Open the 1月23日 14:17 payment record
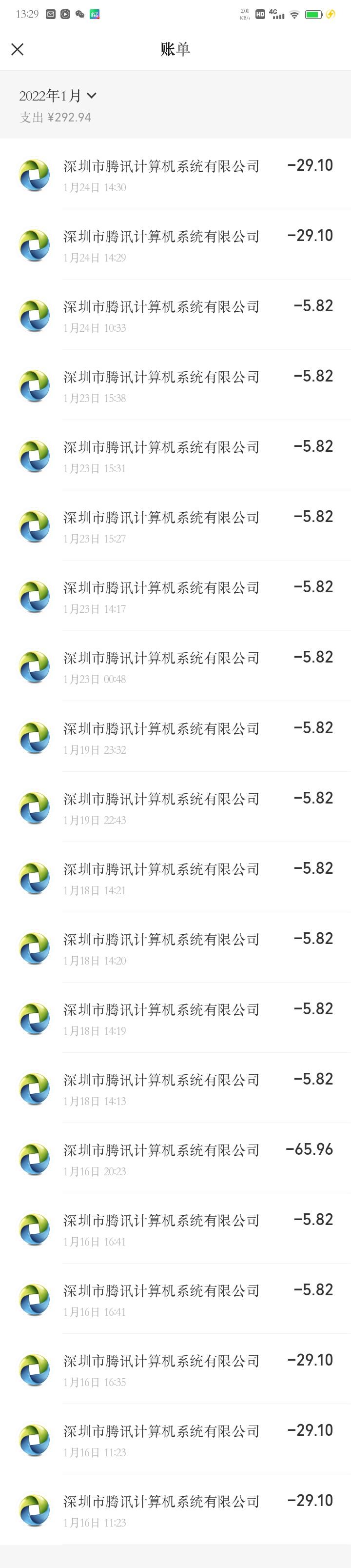351x1568 pixels. [175, 597]
